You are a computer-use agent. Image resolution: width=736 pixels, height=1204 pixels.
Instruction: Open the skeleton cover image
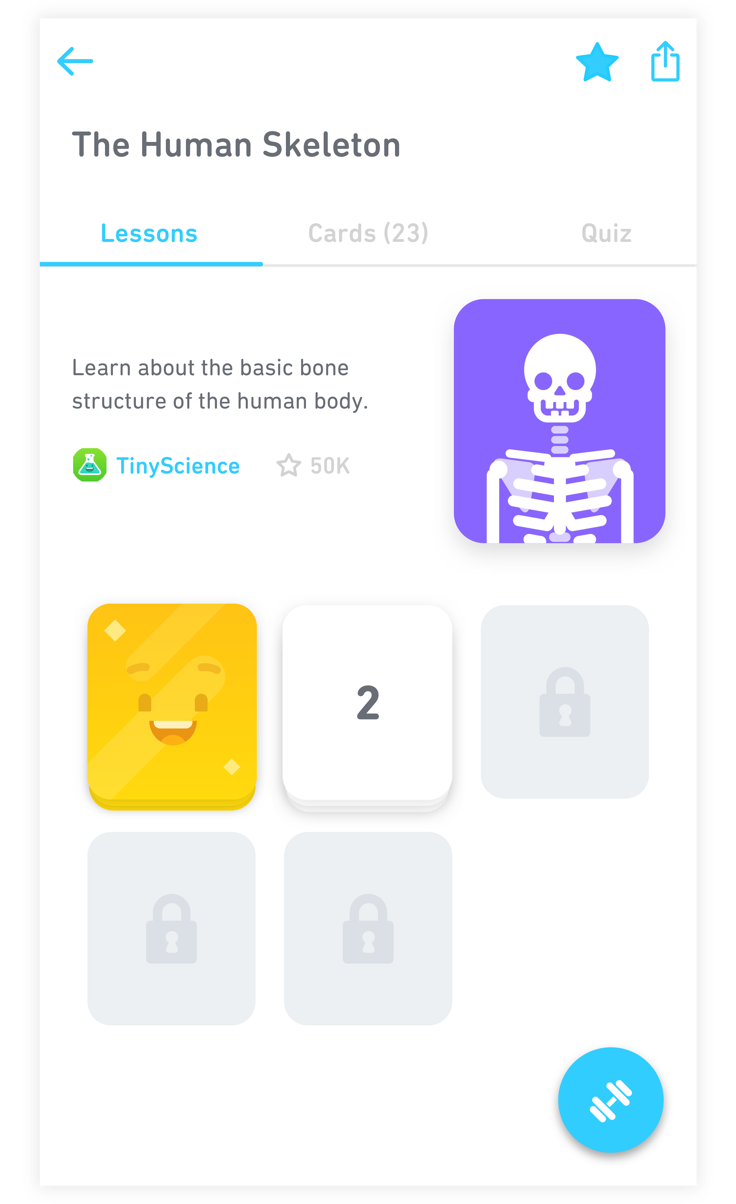(559, 421)
